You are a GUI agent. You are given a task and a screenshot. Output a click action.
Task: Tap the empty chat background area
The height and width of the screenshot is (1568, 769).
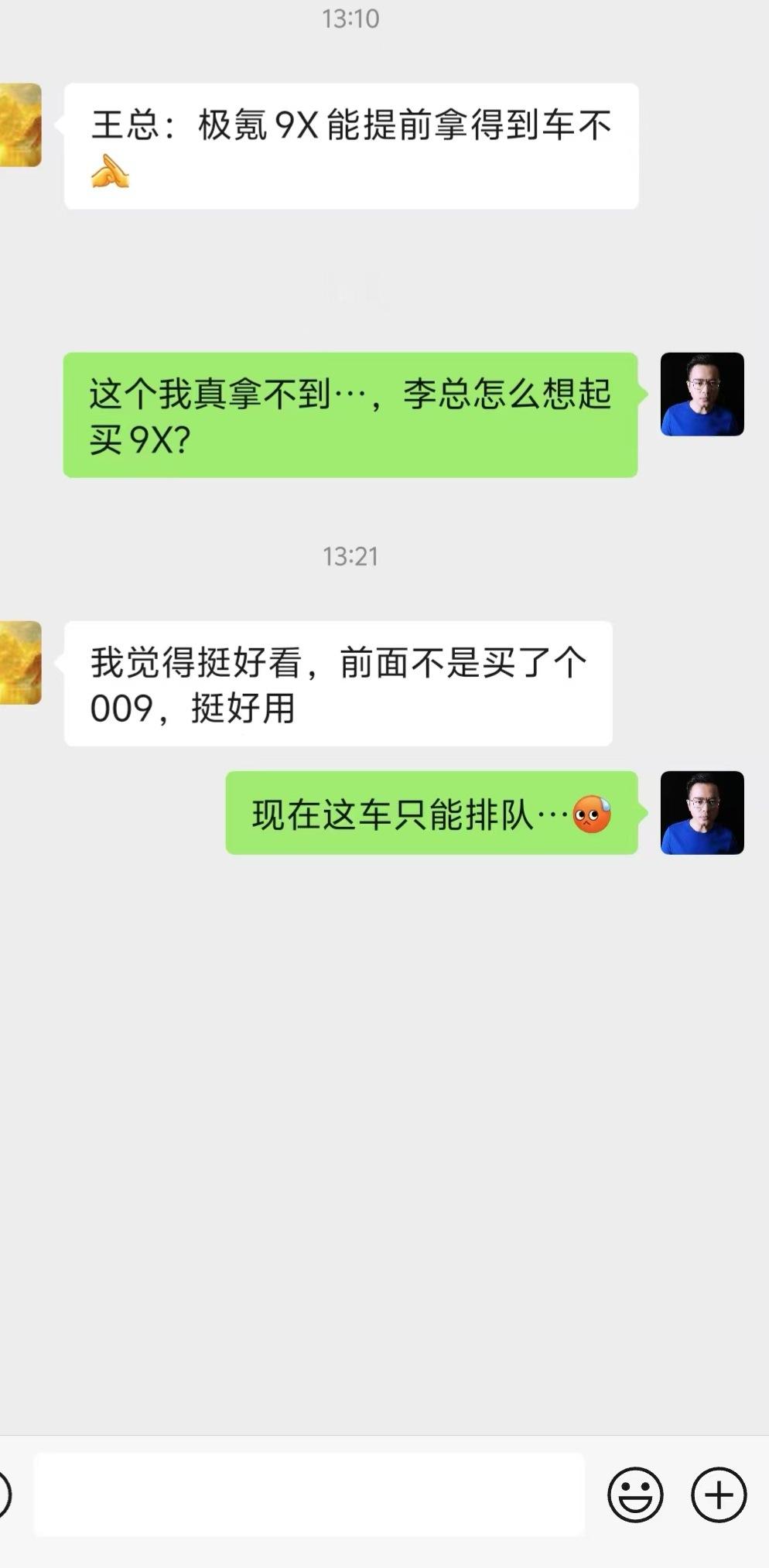click(x=384, y=1122)
